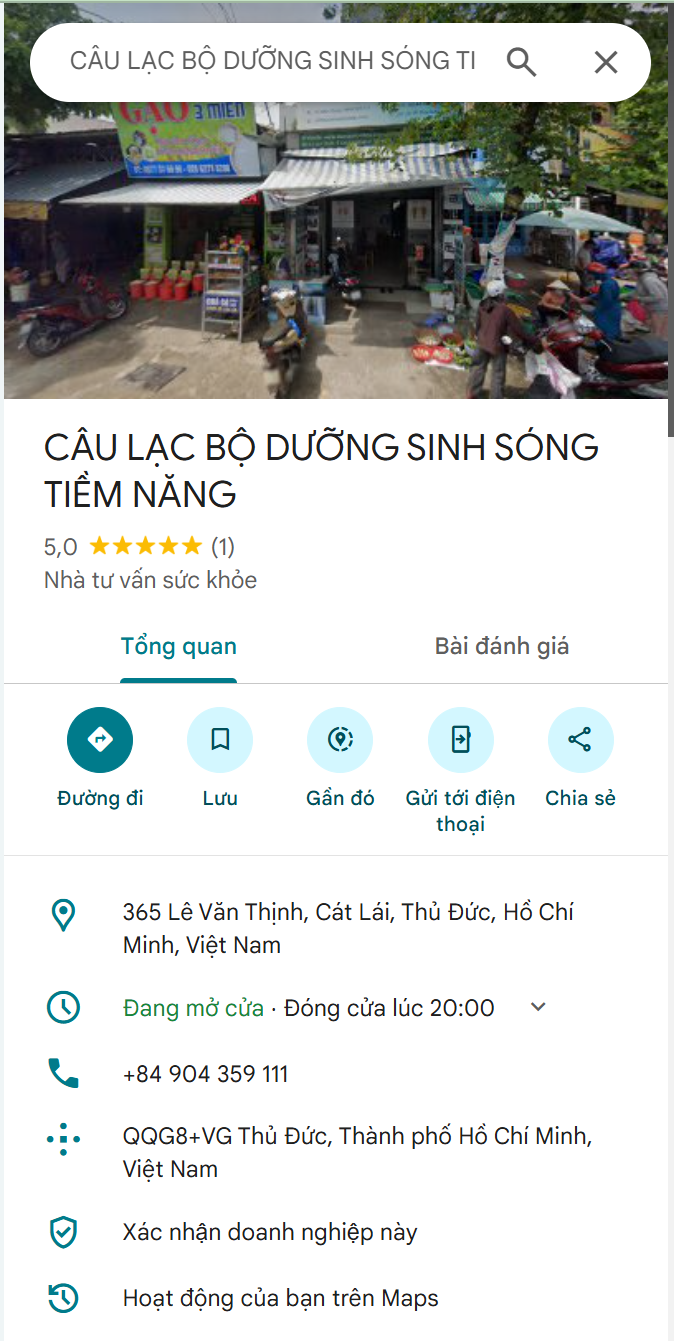Tap Gửi tới điện thoại button
The image size is (674, 1341).
click(460, 740)
